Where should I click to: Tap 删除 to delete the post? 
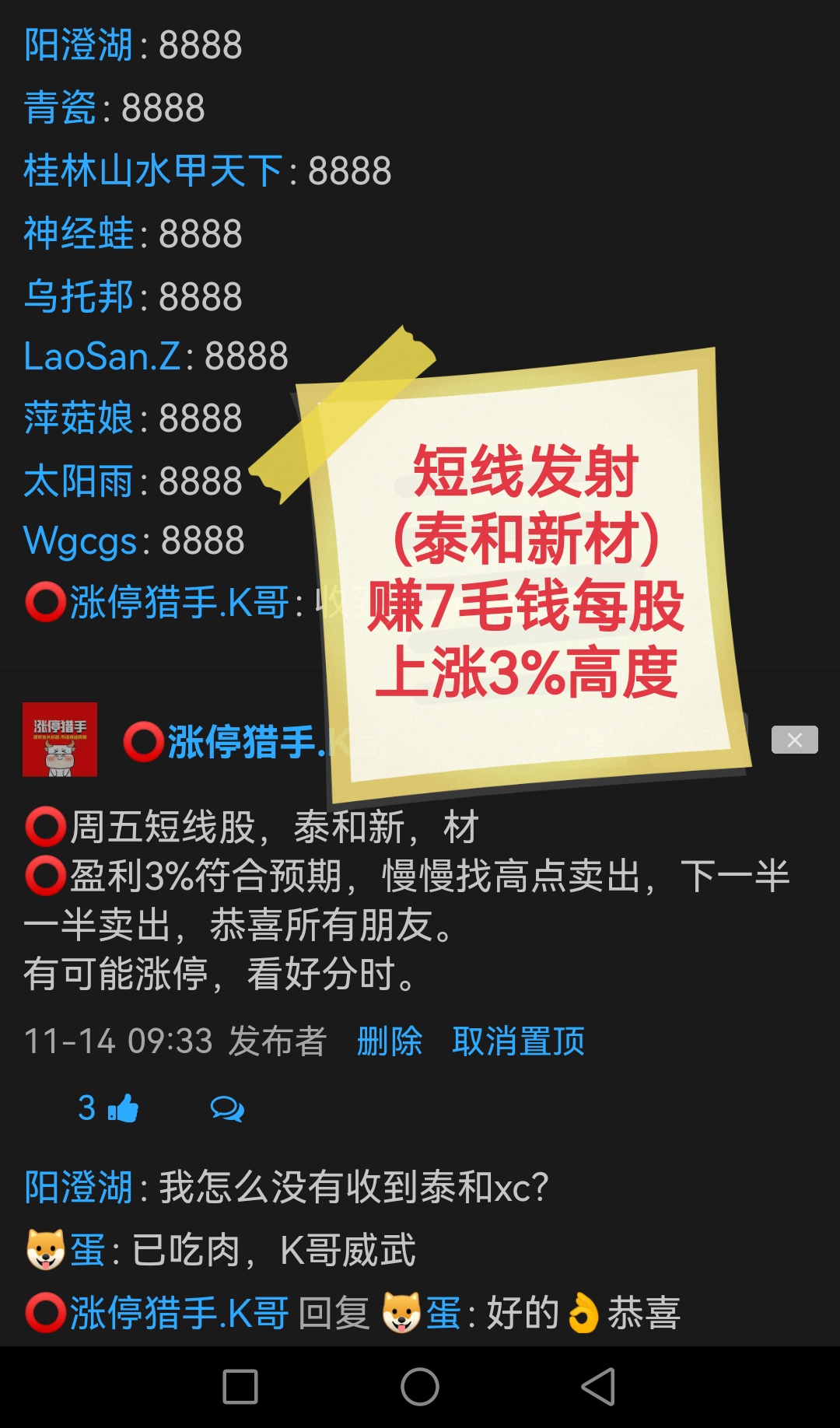[x=389, y=1041]
